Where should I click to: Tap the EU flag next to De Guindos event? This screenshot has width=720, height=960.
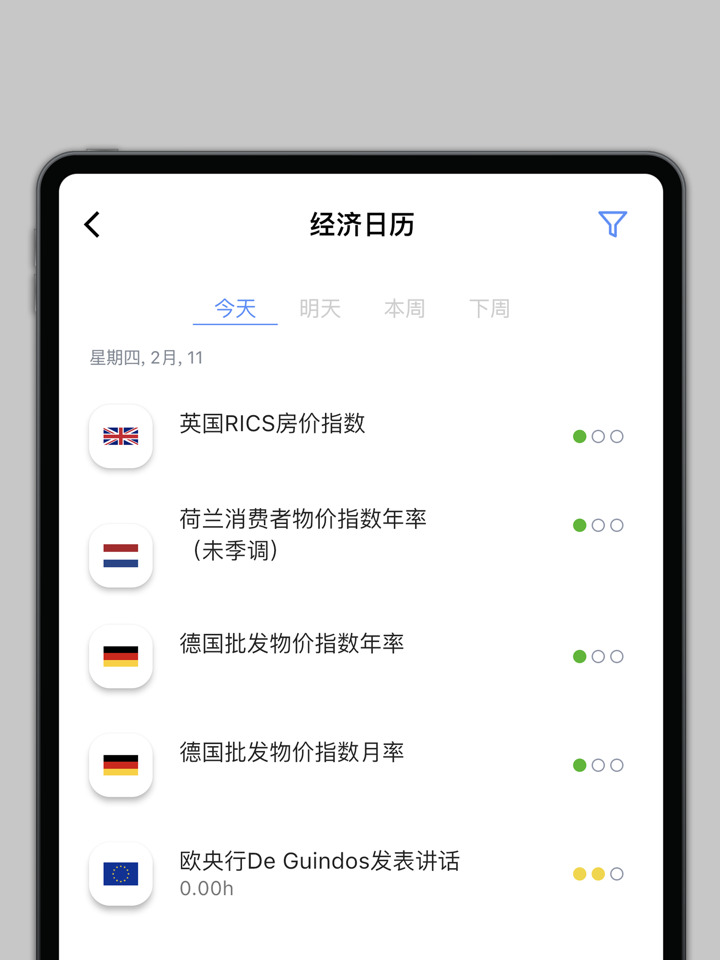pyautogui.click(x=120, y=873)
